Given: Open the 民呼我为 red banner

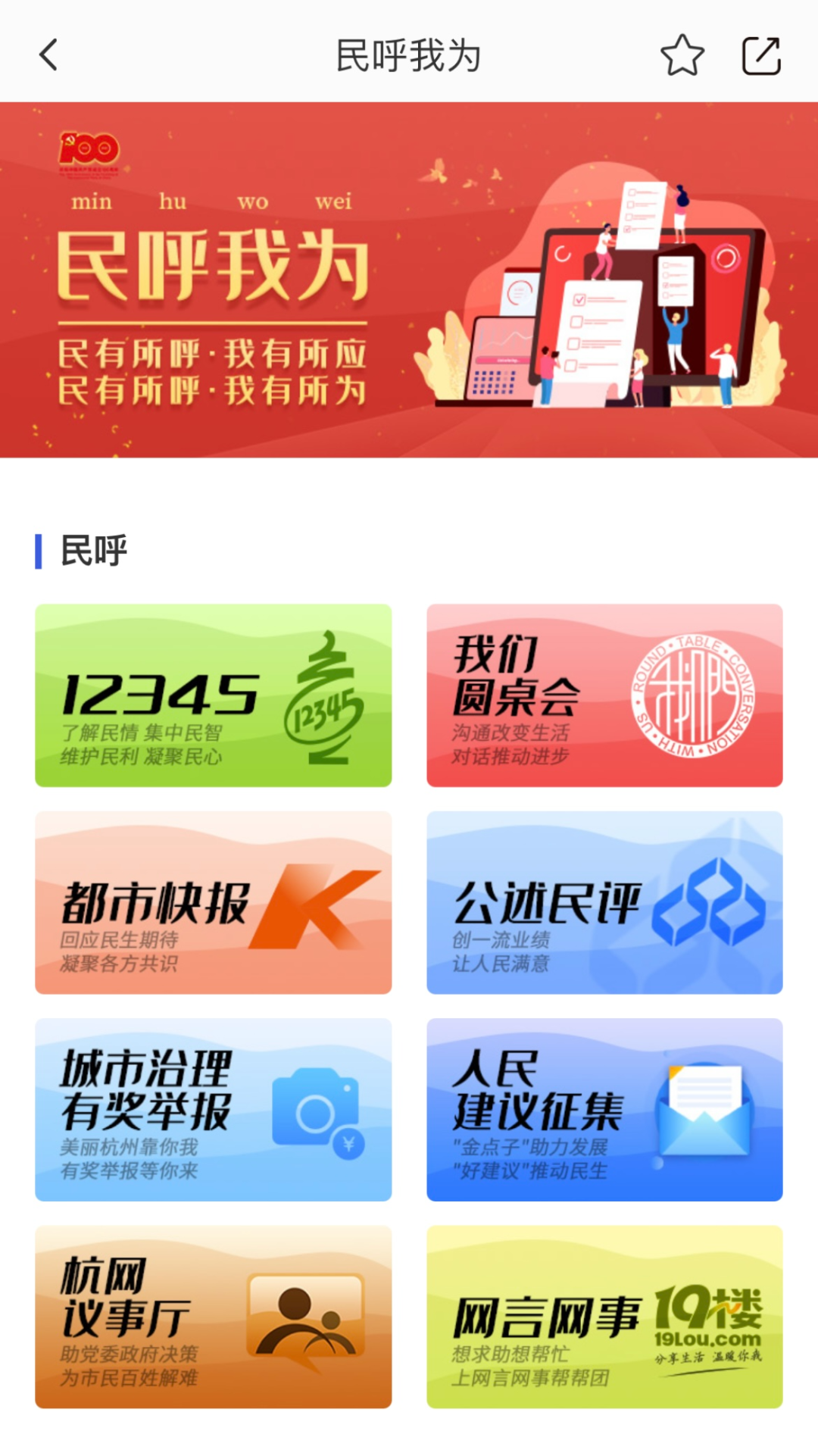Looking at the screenshot, I should pyautogui.click(x=409, y=280).
